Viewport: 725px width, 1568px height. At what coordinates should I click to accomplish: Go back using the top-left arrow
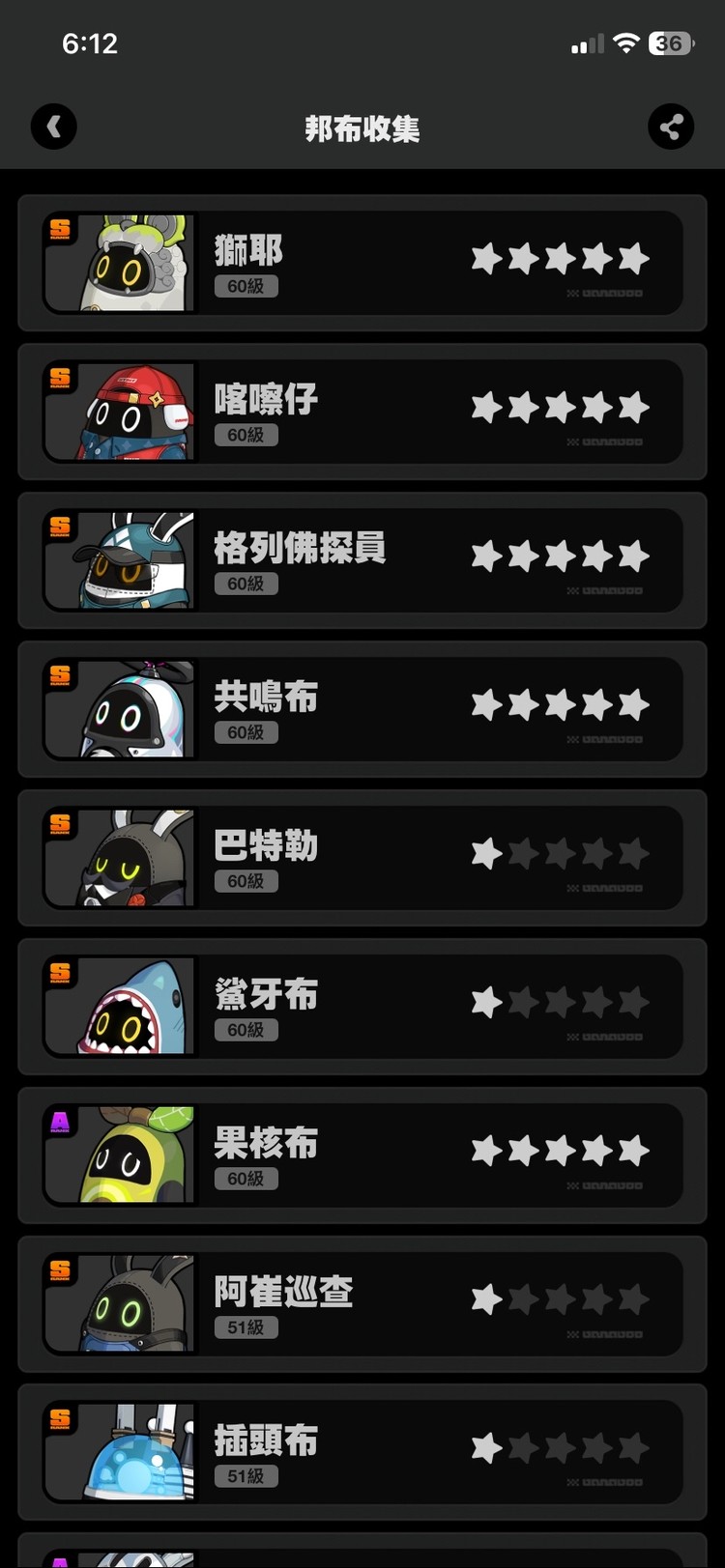click(x=54, y=127)
